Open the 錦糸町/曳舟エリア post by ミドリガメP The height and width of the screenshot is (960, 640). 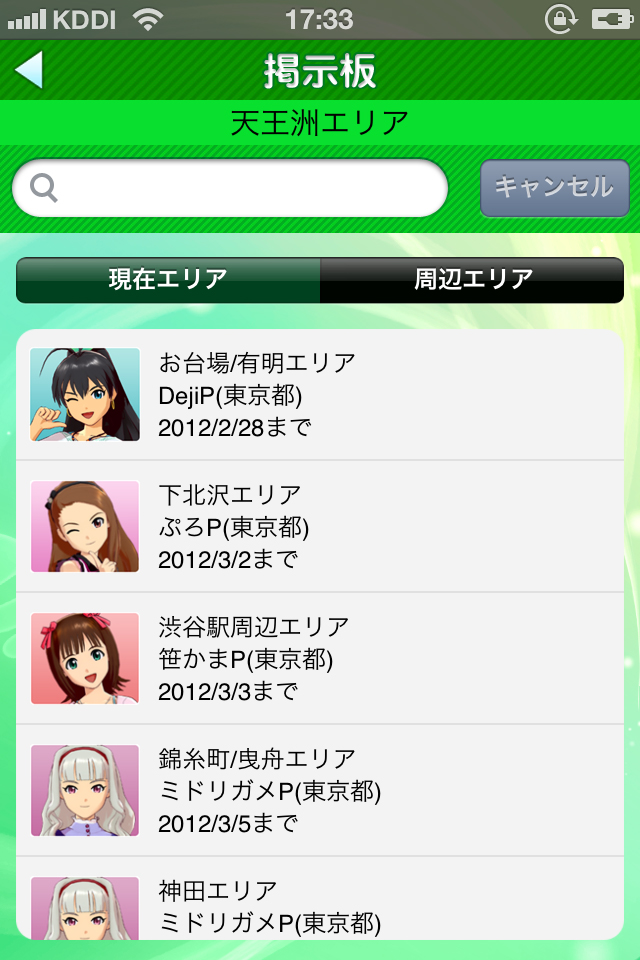coord(320,791)
